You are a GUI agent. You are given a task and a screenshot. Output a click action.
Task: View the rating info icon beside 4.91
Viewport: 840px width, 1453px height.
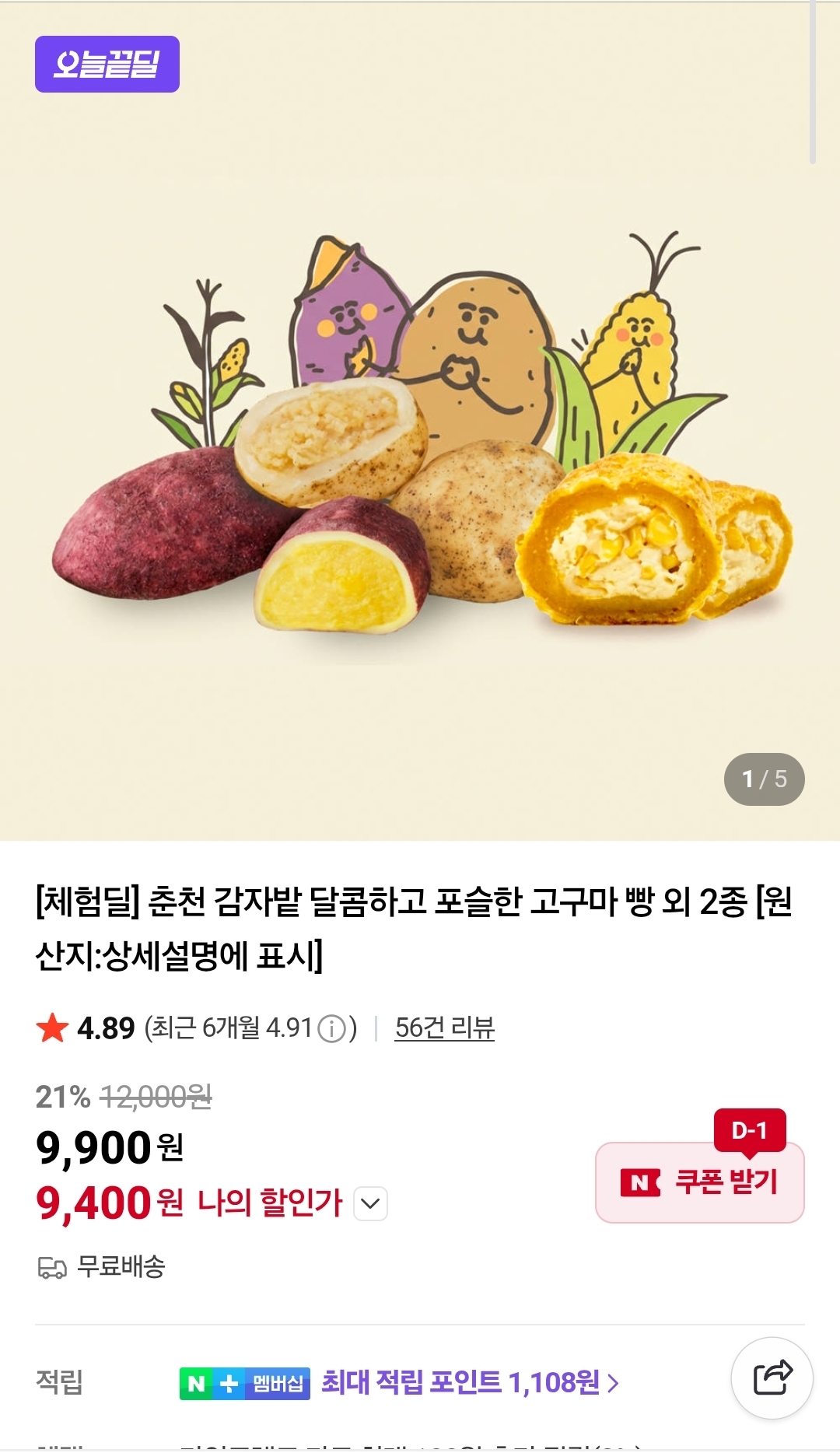pos(332,1029)
